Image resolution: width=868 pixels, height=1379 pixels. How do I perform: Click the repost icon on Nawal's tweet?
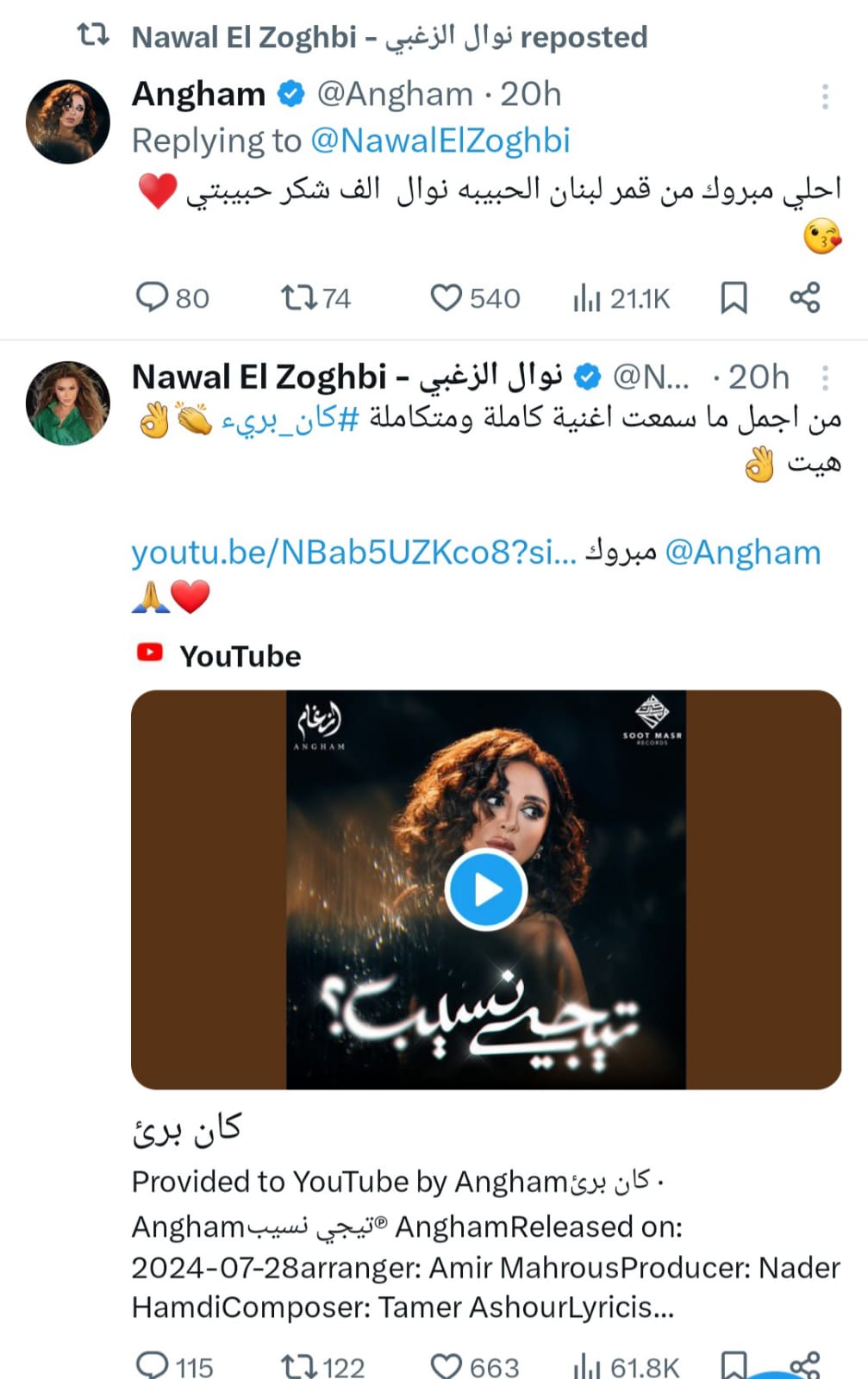point(300,1363)
